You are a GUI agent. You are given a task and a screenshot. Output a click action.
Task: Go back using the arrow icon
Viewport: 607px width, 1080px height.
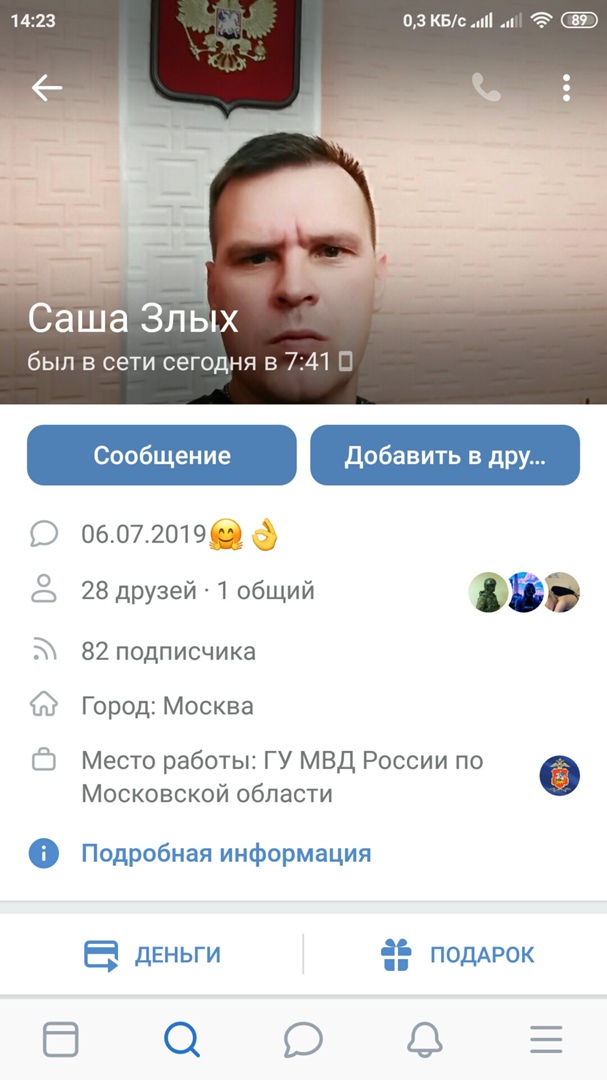(47, 88)
